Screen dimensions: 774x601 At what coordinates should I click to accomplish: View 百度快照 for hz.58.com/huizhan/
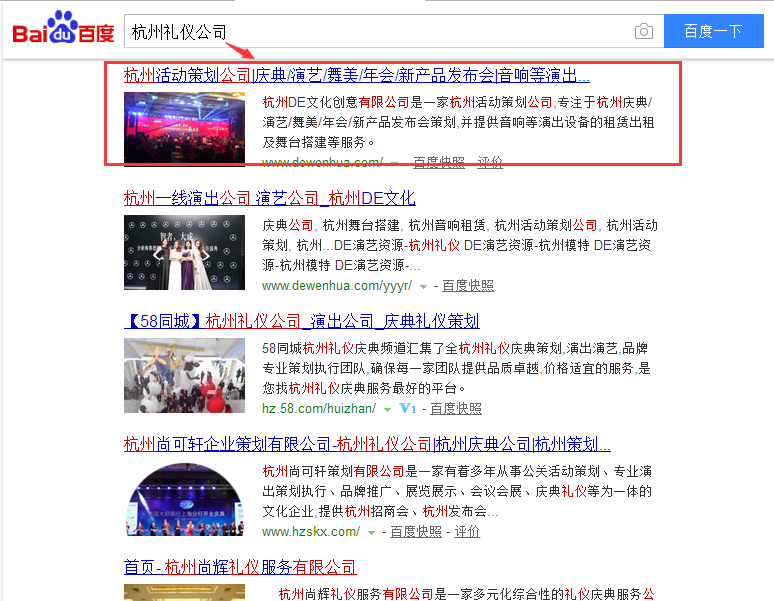click(x=456, y=409)
